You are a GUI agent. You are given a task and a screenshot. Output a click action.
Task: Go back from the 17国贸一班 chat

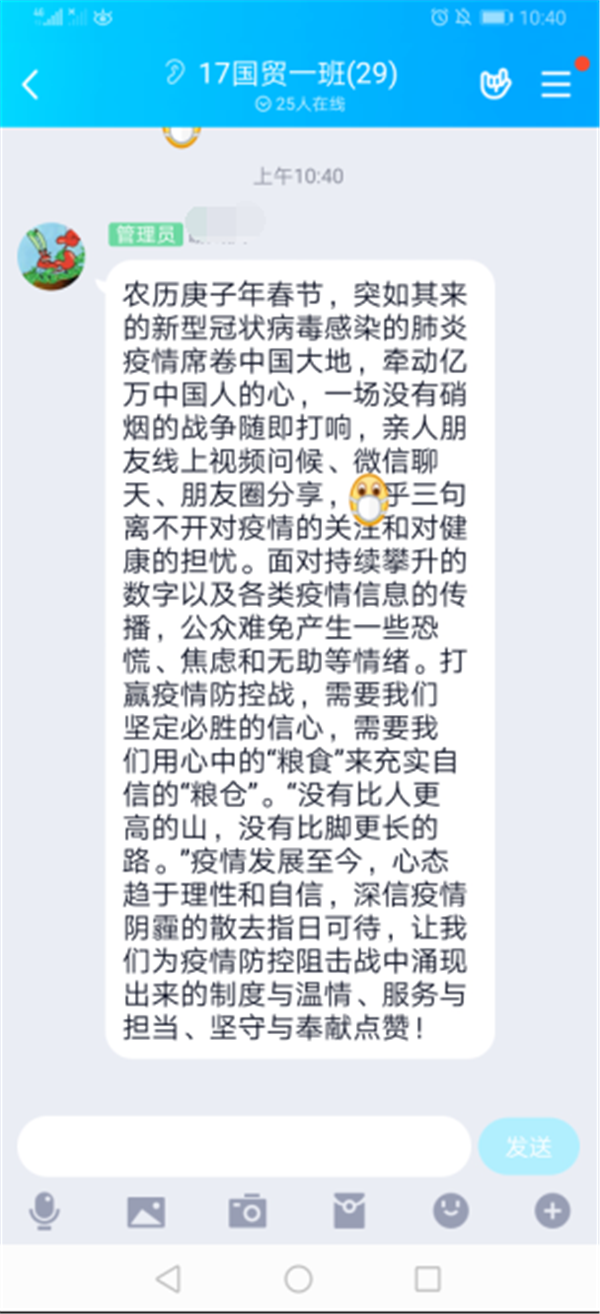pos(31,85)
